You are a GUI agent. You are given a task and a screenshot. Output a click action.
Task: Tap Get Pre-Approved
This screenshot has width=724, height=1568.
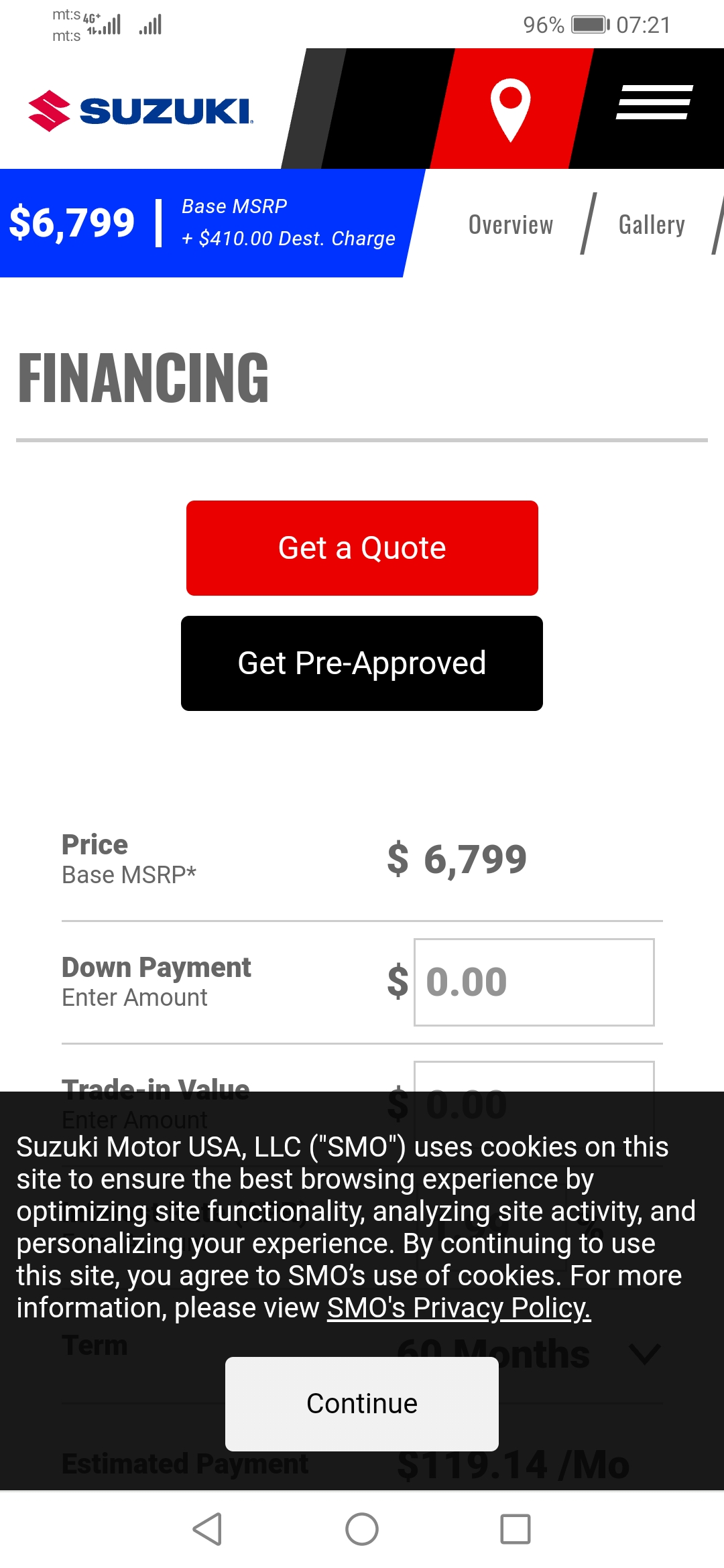coord(362,663)
